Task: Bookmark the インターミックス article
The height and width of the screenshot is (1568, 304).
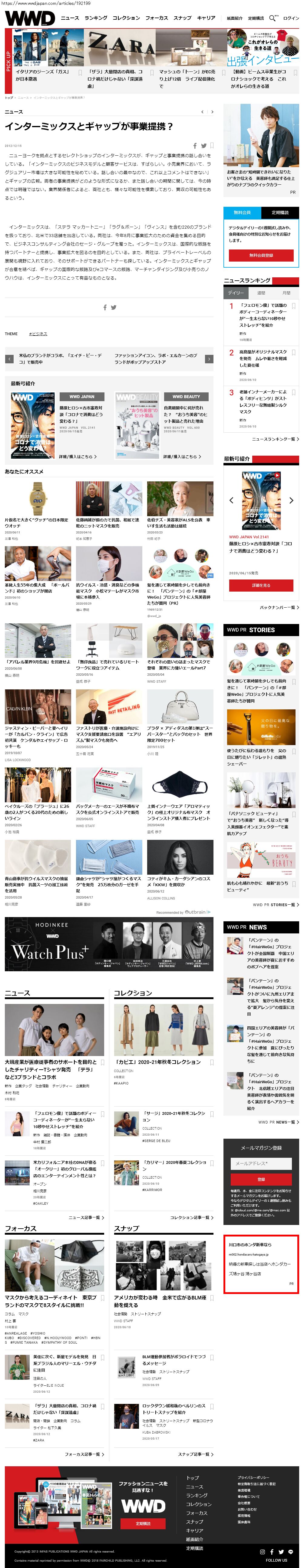Action: pyautogui.click(x=212, y=146)
